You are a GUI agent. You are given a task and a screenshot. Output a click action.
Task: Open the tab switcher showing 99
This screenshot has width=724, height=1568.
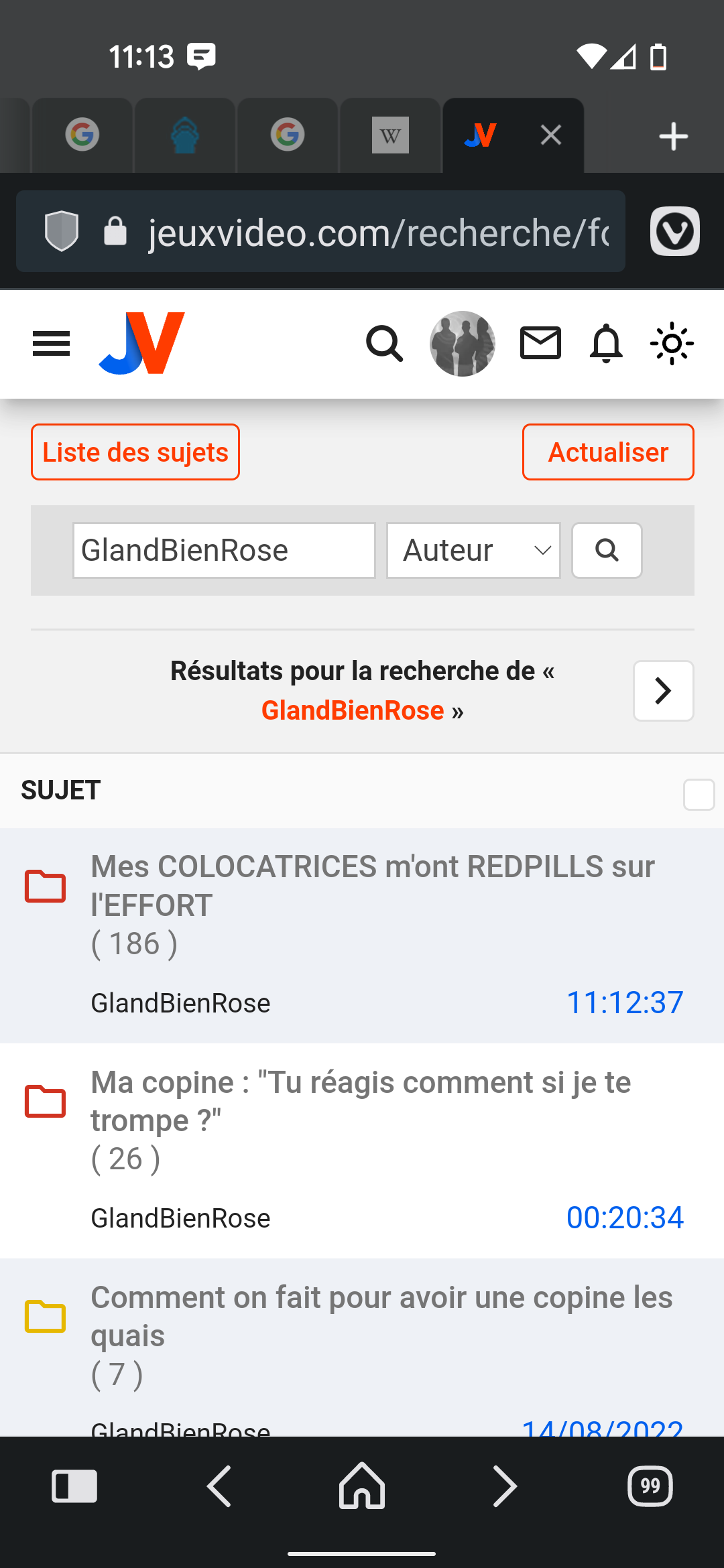[x=650, y=1486]
